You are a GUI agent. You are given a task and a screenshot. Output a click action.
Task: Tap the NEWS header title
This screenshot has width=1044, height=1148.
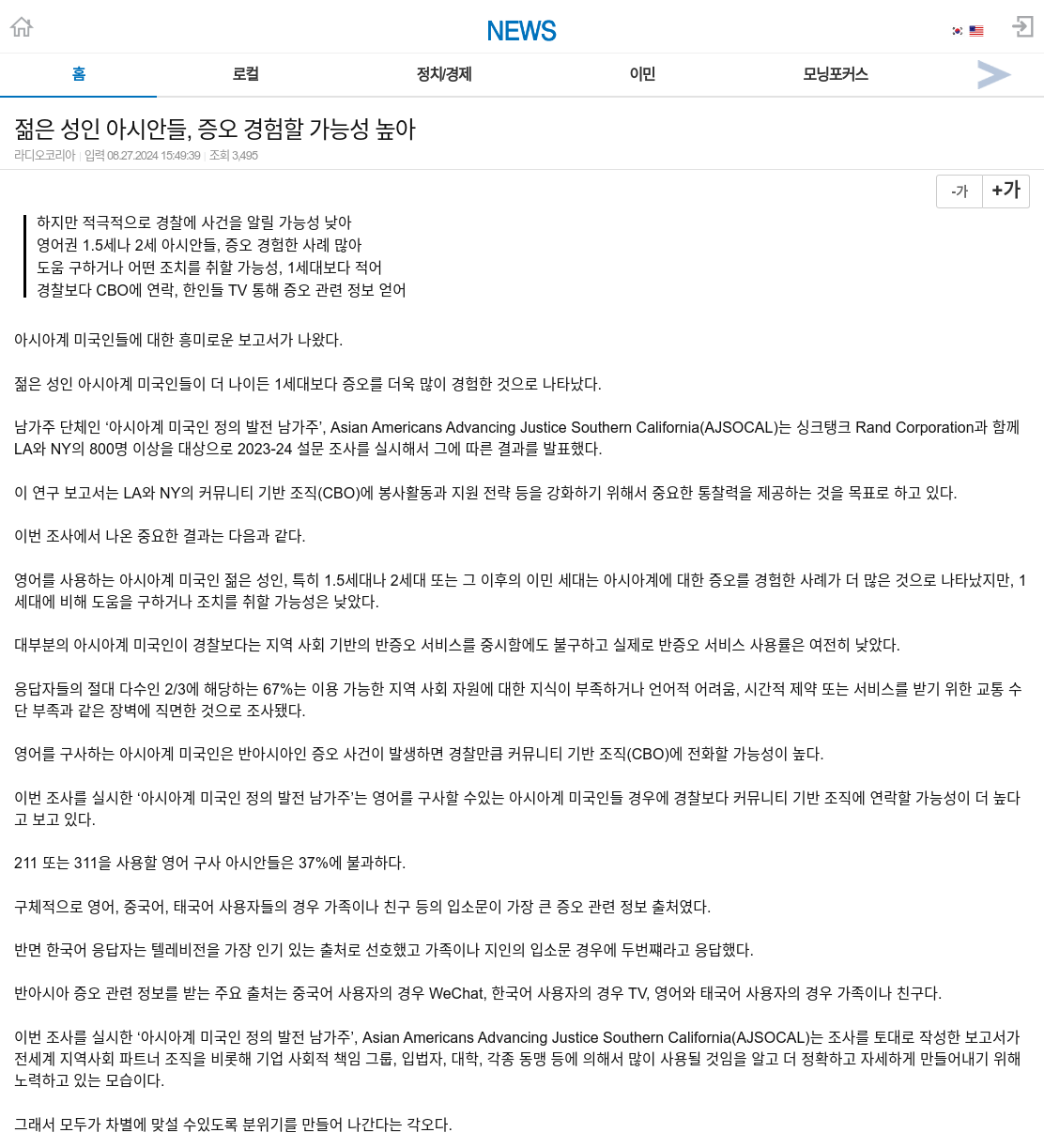click(x=521, y=31)
